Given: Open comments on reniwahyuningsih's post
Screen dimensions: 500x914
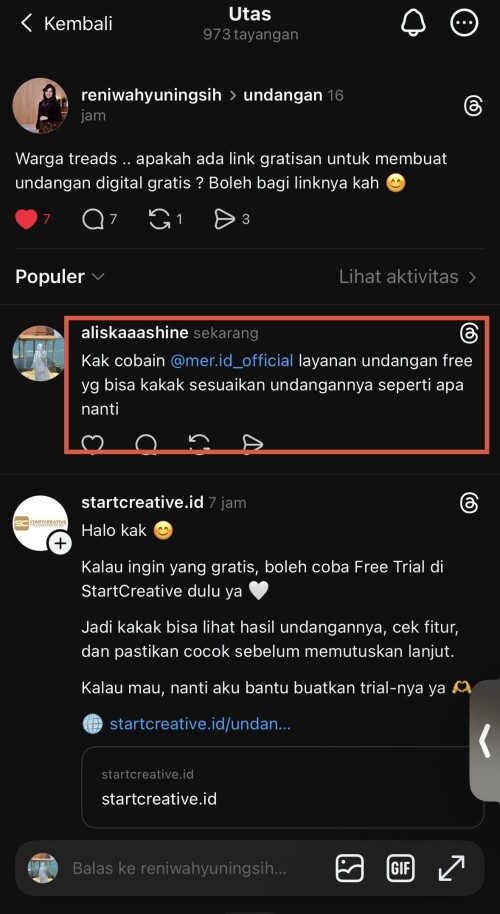Looking at the screenshot, I should tap(93, 219).
